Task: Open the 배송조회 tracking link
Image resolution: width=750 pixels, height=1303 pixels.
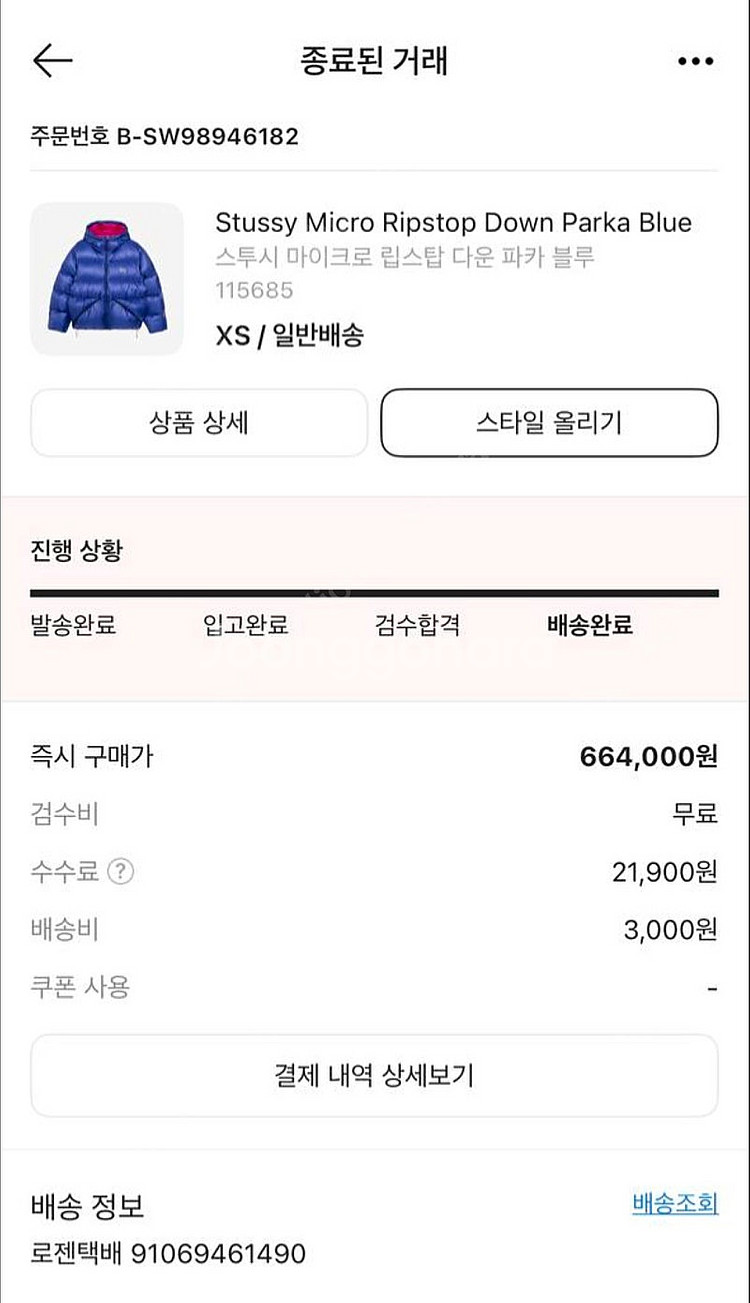Action: tap(675, 1204)
